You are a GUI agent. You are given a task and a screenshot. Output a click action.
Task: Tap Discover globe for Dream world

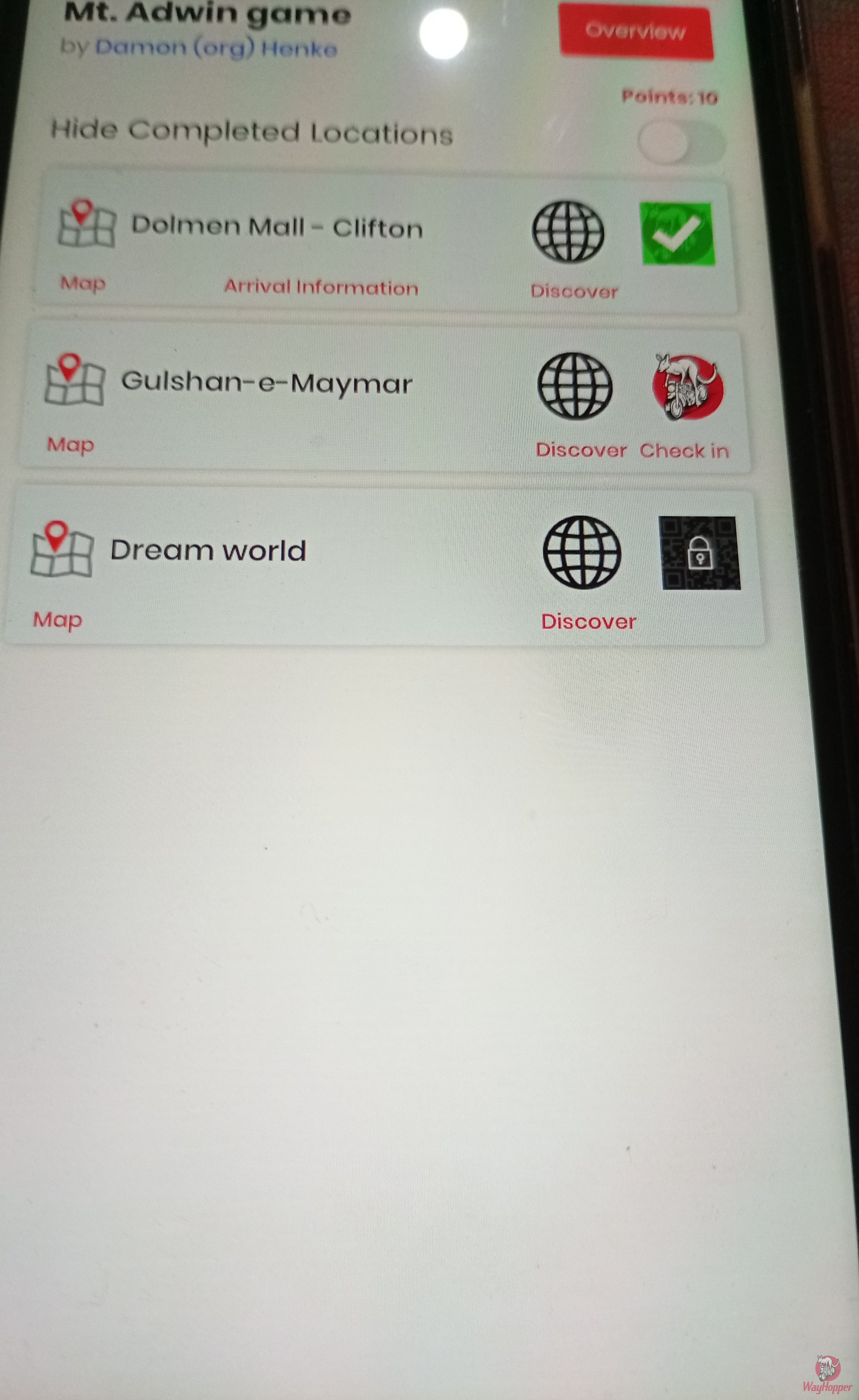pyautogui.click(x=582, y=552)
